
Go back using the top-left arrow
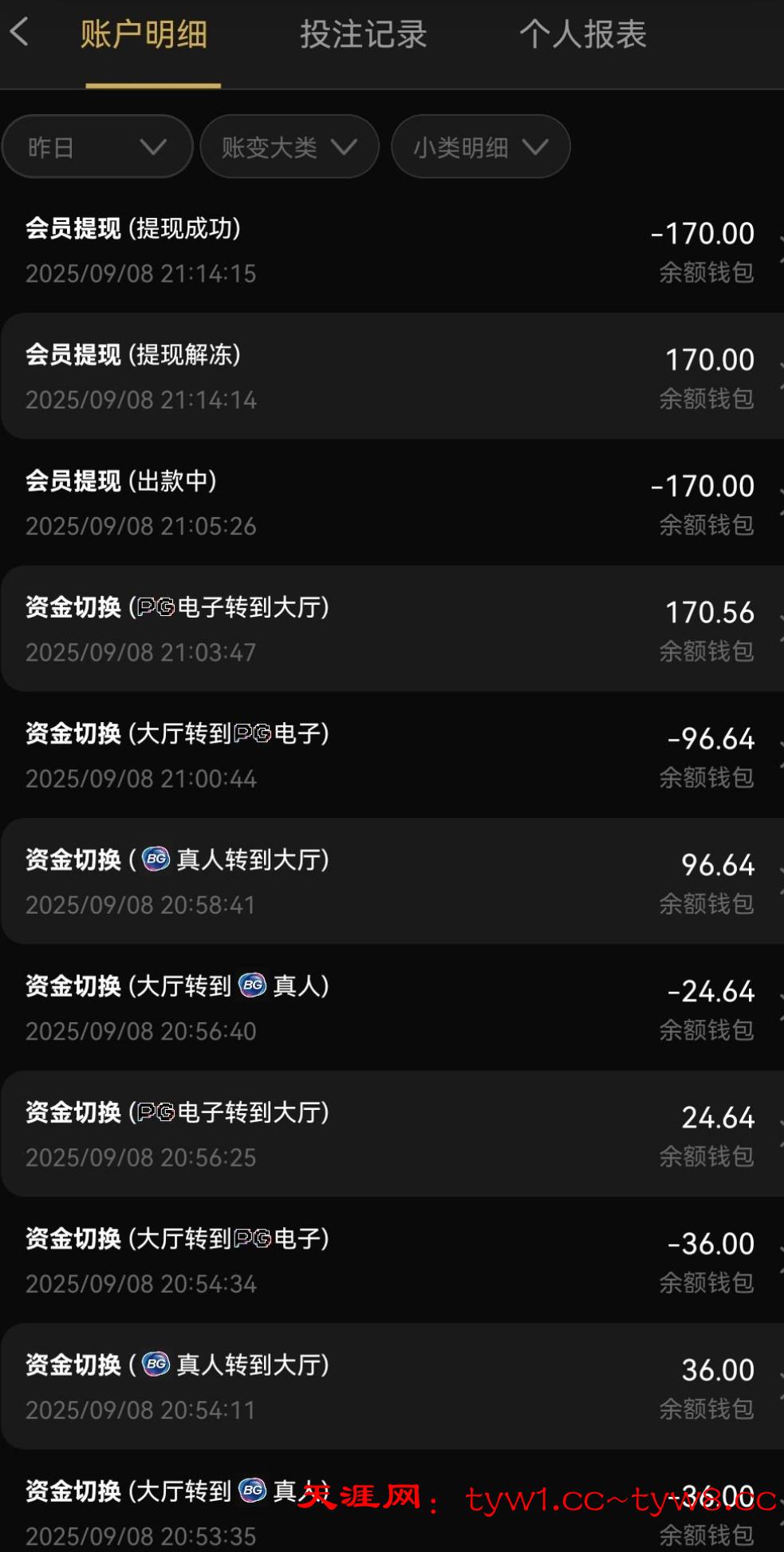20,33
